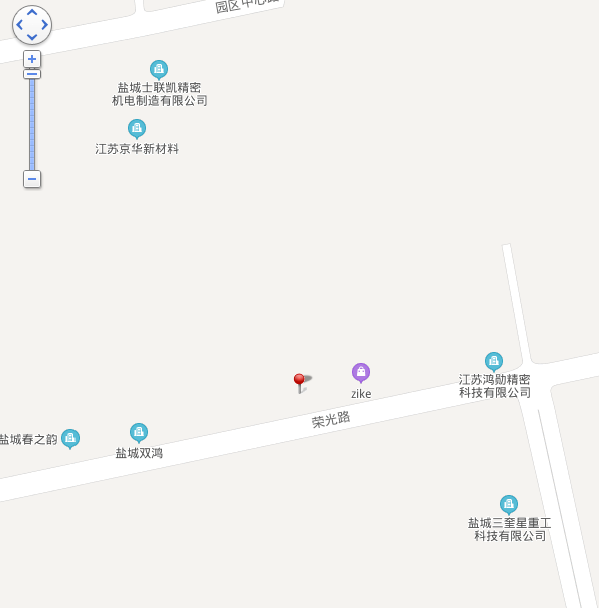Open the 盐城春之韵 marker
This screenshot has width=605, height=614.
(x=70, y=438)
